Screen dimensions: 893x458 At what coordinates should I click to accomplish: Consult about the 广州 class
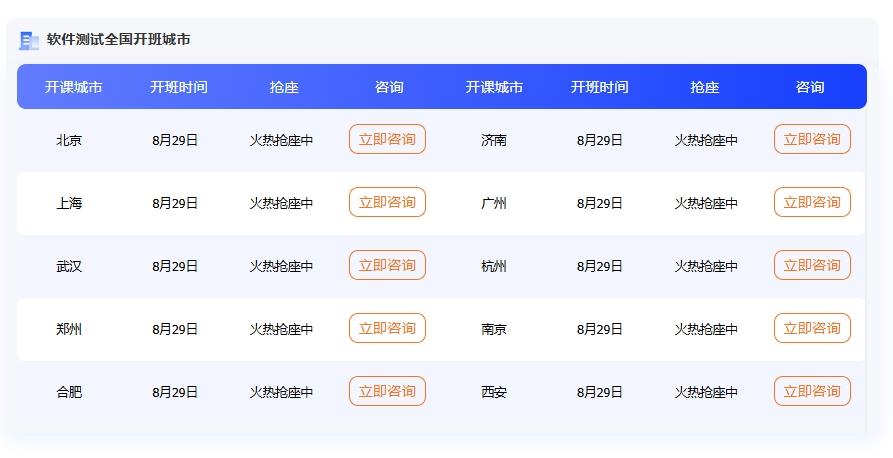(812, 202)
